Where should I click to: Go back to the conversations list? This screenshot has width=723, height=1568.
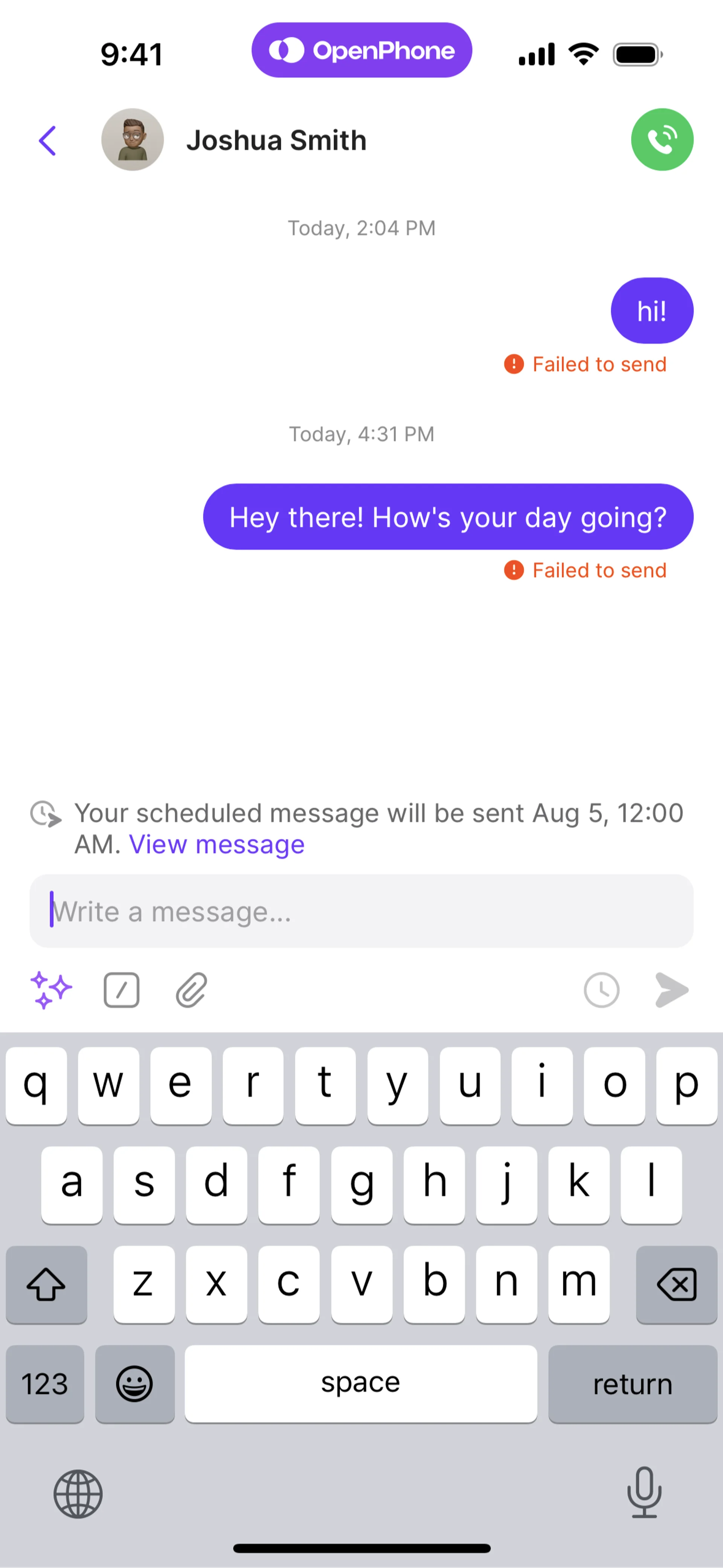point(47,140)
